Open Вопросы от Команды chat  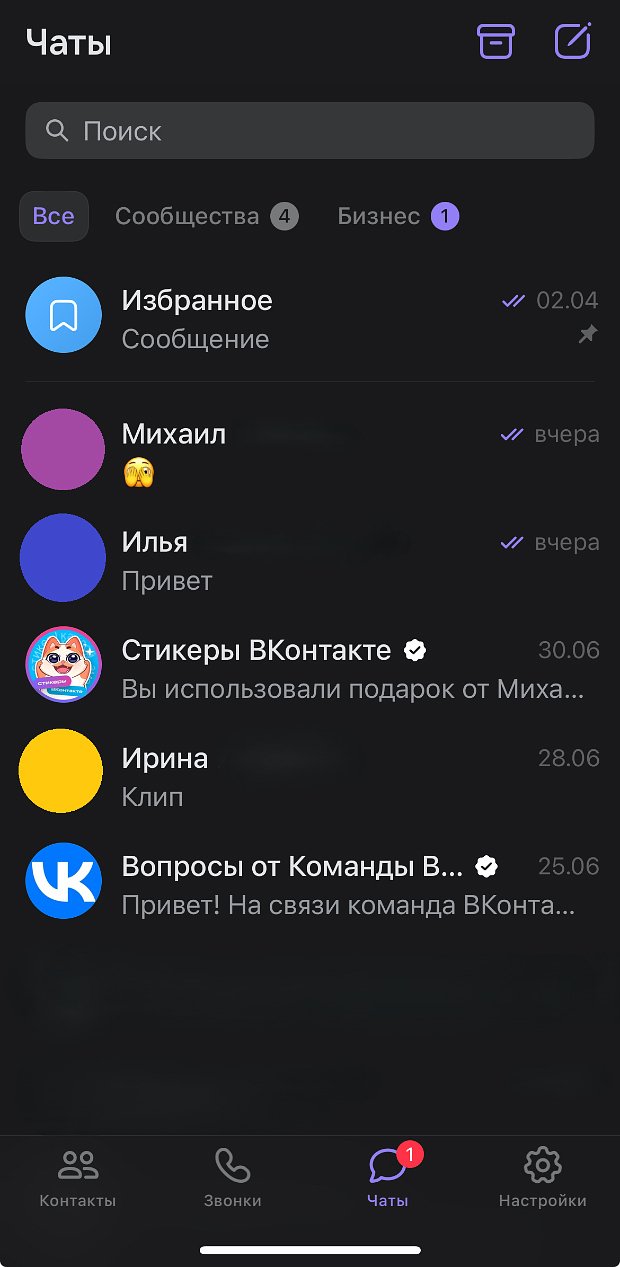coord(310,883)
